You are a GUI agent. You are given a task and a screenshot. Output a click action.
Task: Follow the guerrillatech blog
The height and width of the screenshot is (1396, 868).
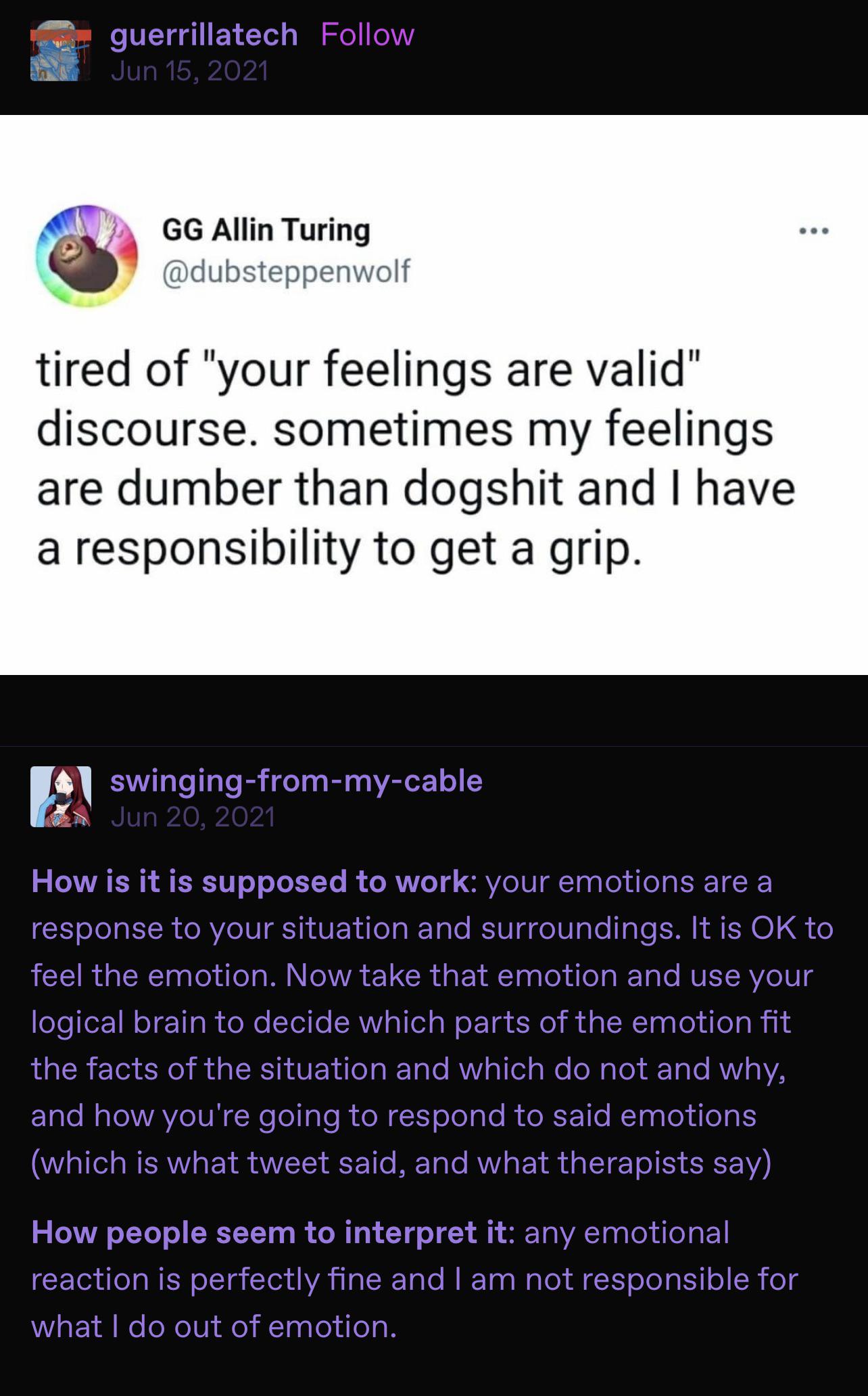(x=367, y=34)
